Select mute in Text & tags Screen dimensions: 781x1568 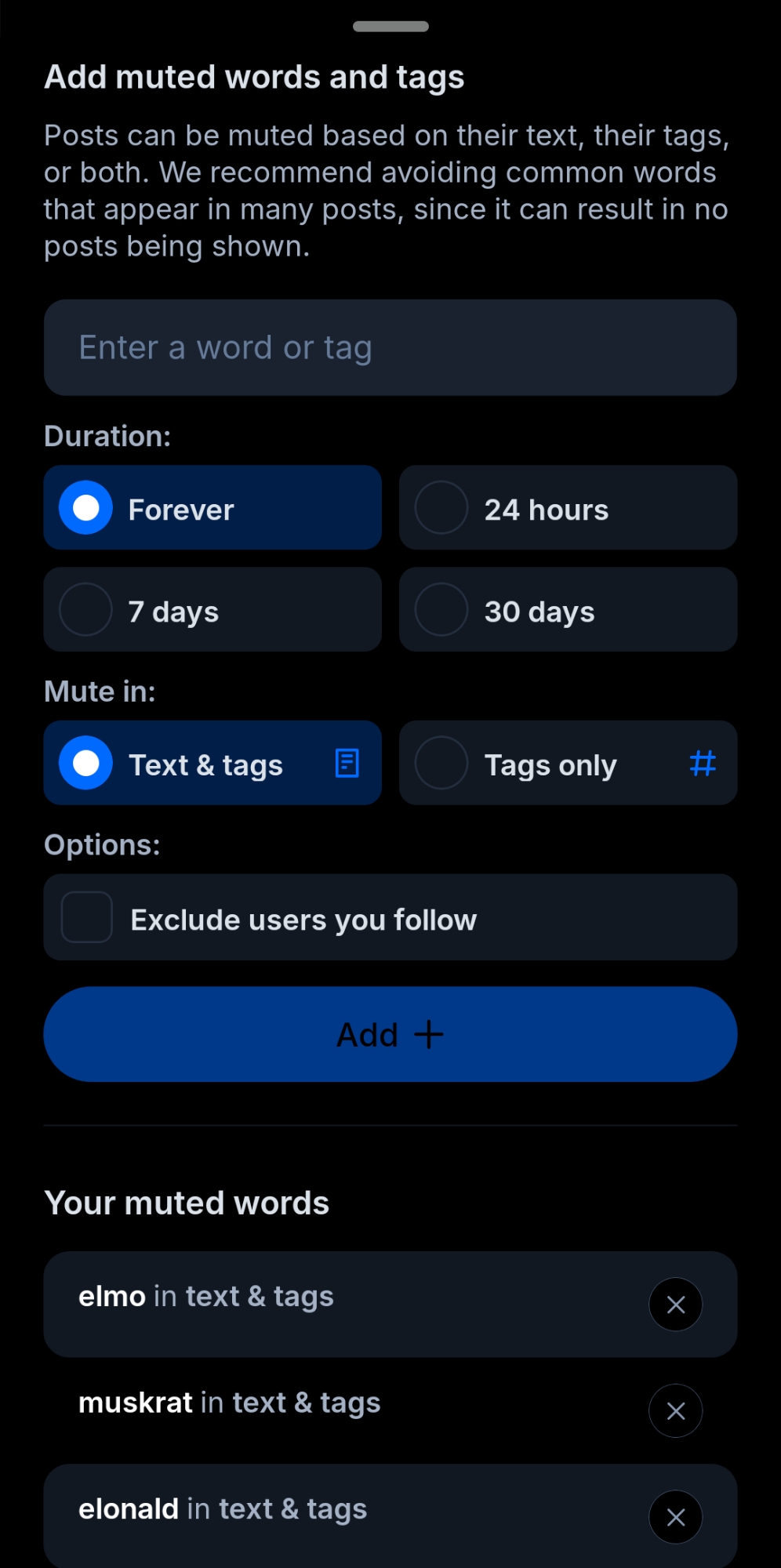pos(213,764)
